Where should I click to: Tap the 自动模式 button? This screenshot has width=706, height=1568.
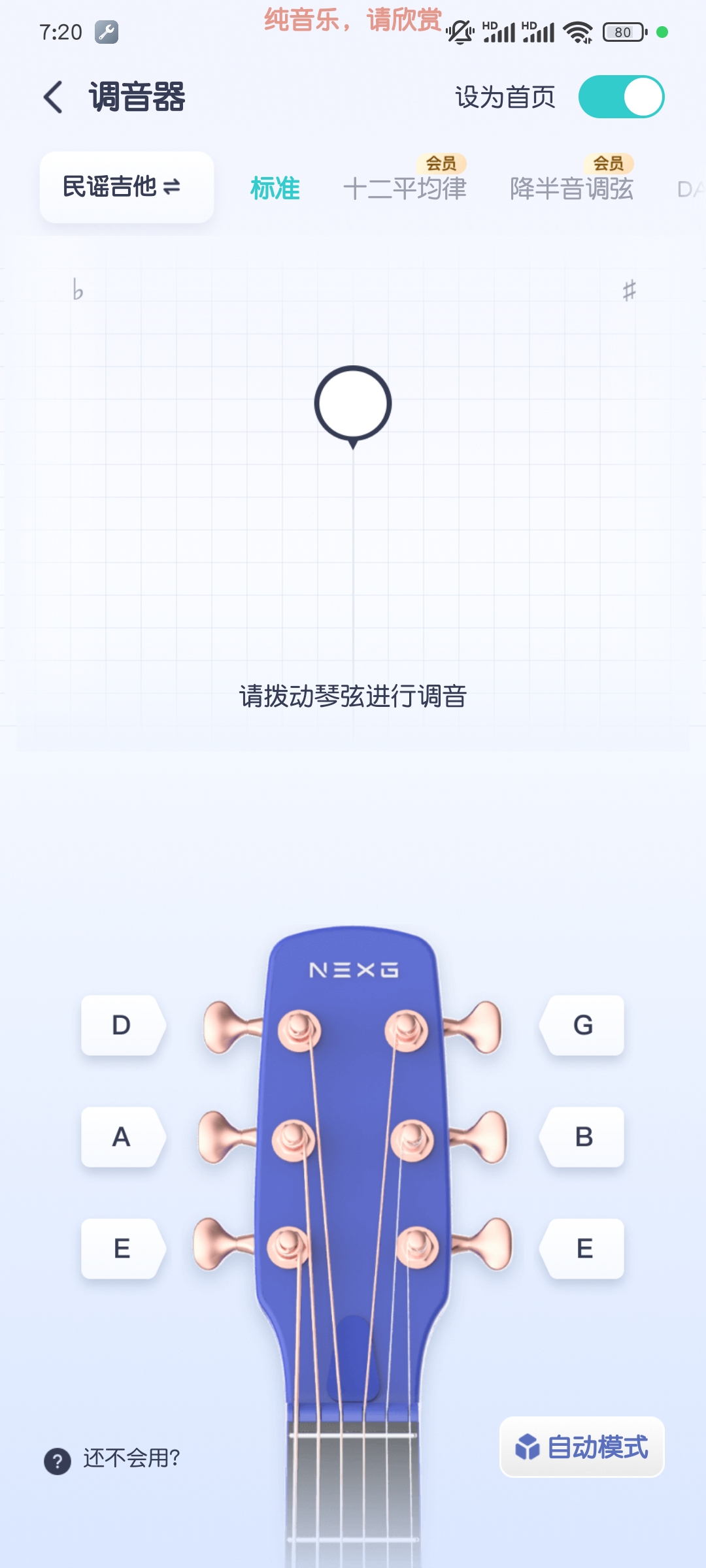tap(582, 1447)
